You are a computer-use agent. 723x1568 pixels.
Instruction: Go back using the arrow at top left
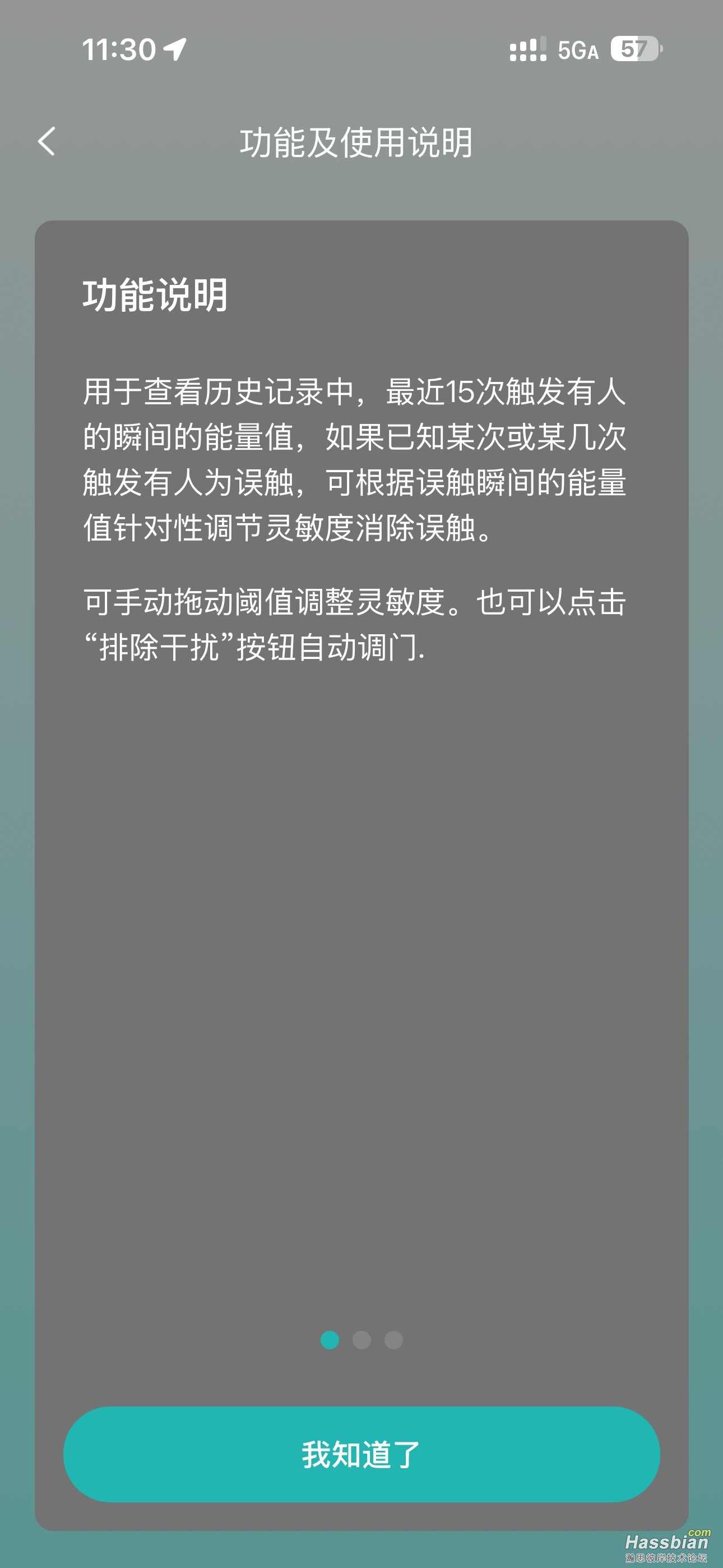pos(47,141)
